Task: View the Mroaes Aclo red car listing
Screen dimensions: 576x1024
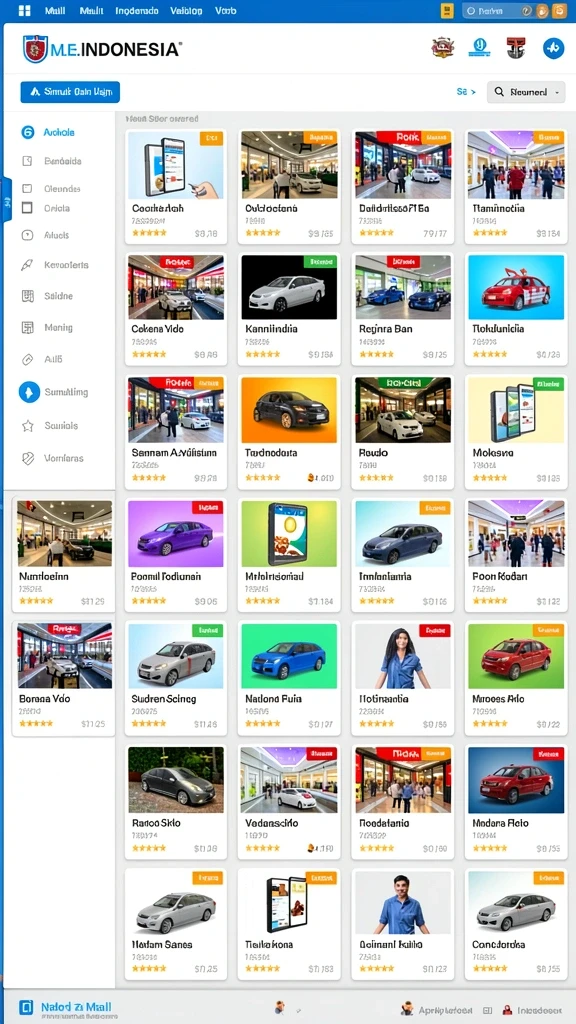Action: pyautogui.click(x=516, y=677)
